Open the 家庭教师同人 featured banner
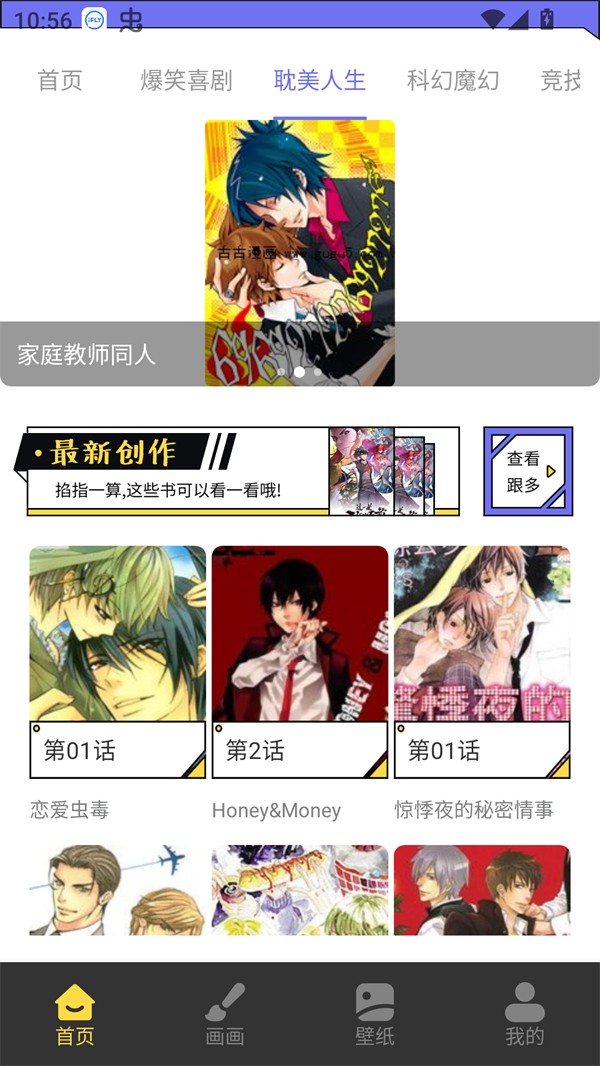This screenshot has height=1066, width=600. 299,254
